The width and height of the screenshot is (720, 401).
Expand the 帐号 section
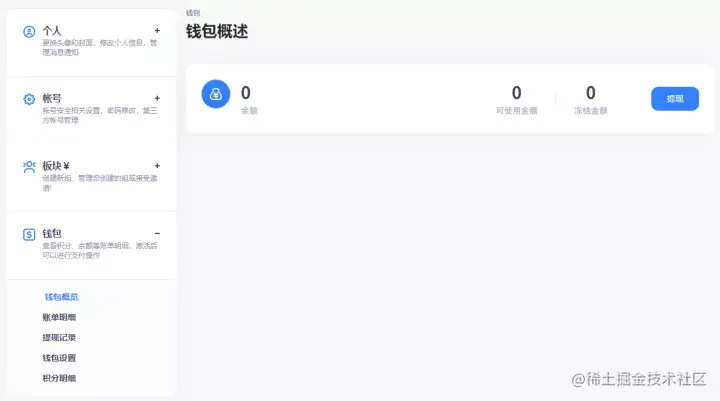(x=157, y=98)
